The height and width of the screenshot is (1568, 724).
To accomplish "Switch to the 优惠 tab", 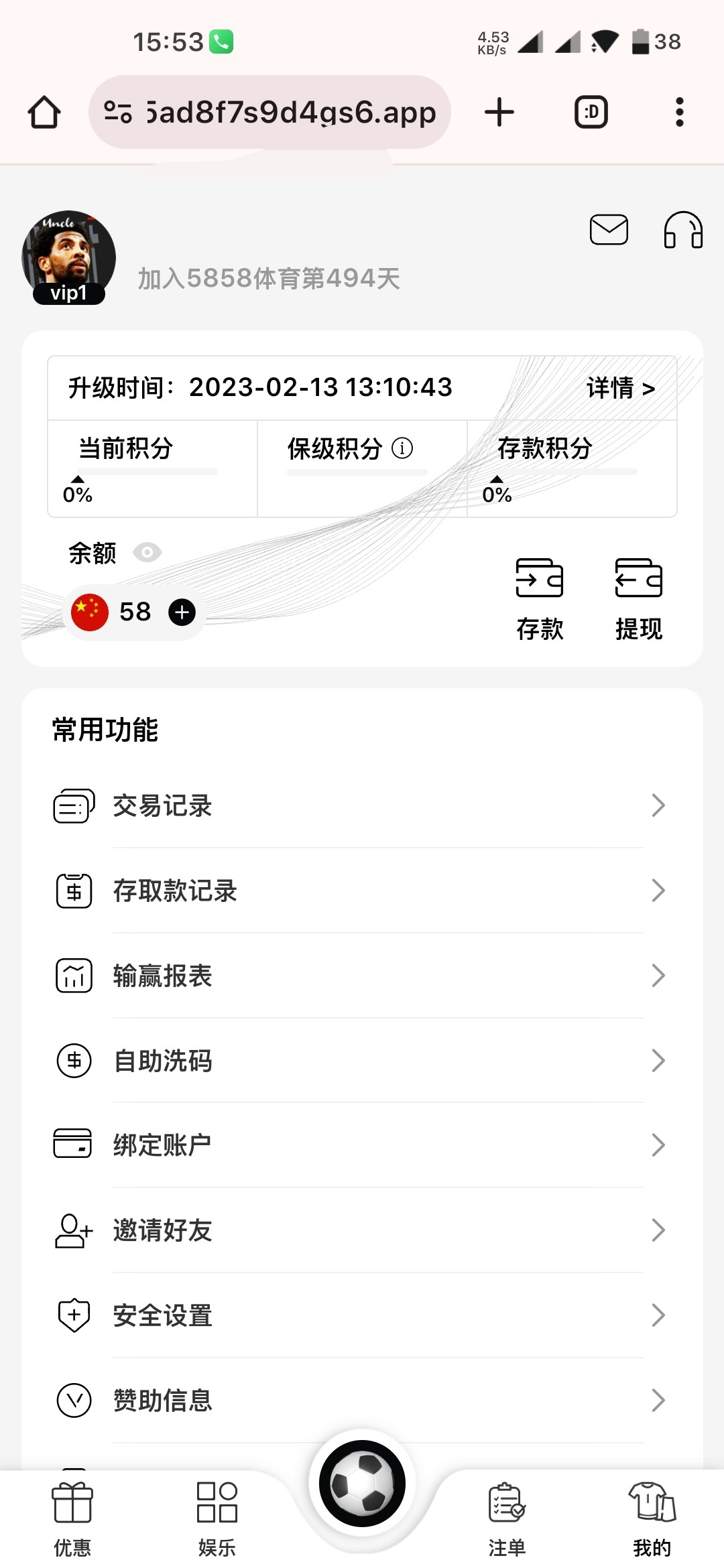I will [72, 1518].
